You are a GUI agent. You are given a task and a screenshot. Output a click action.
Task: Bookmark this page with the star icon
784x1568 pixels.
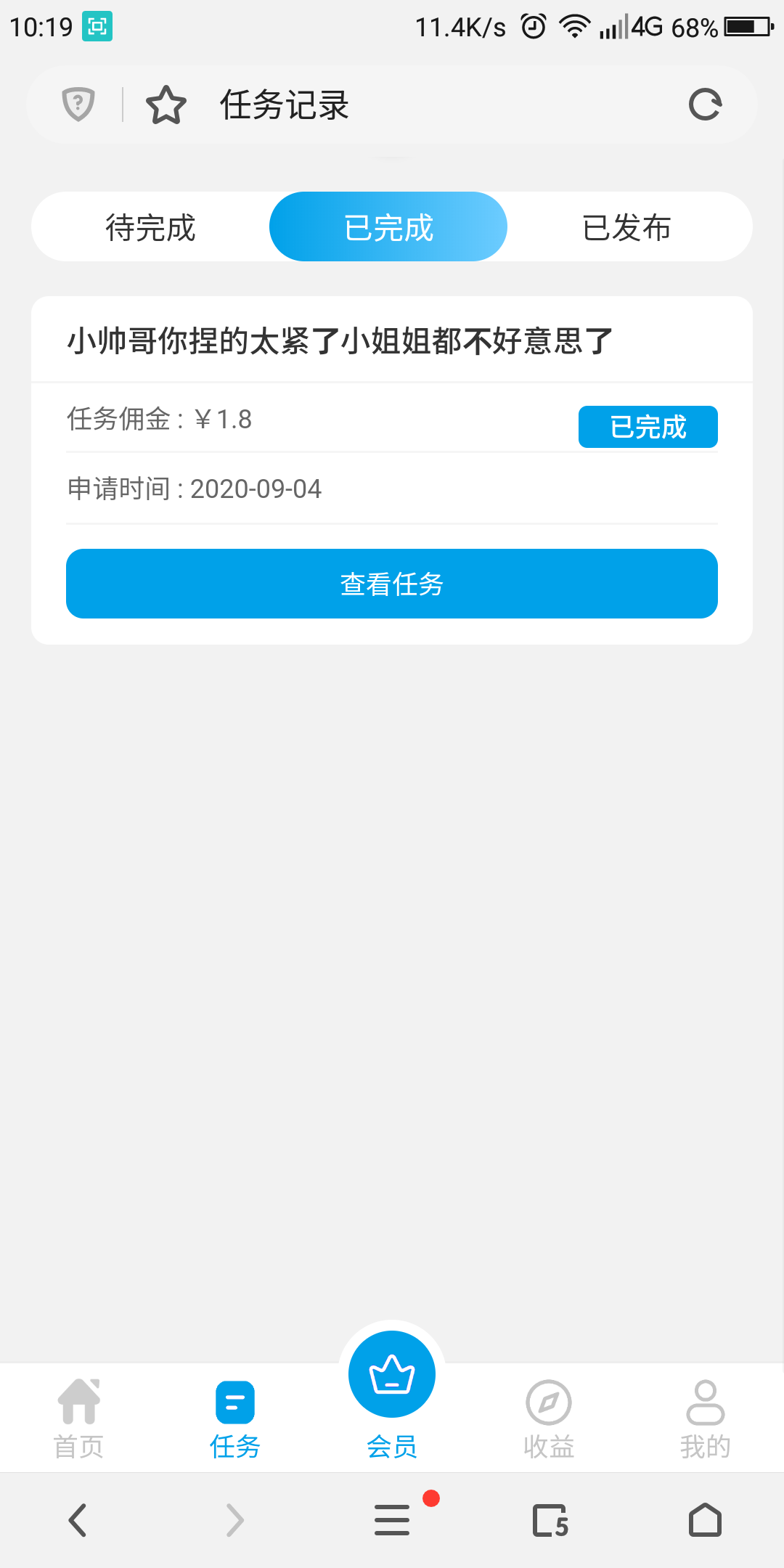pyautogui.click(x=166, y=105)
